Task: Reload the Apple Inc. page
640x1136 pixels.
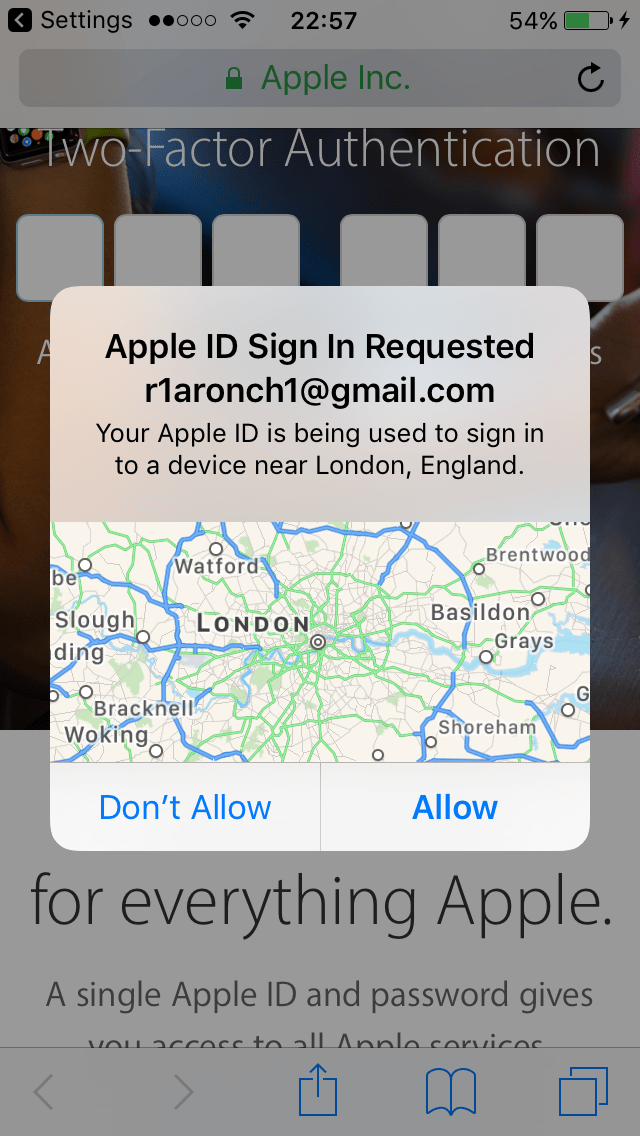Action: click(x=590, y=78)
